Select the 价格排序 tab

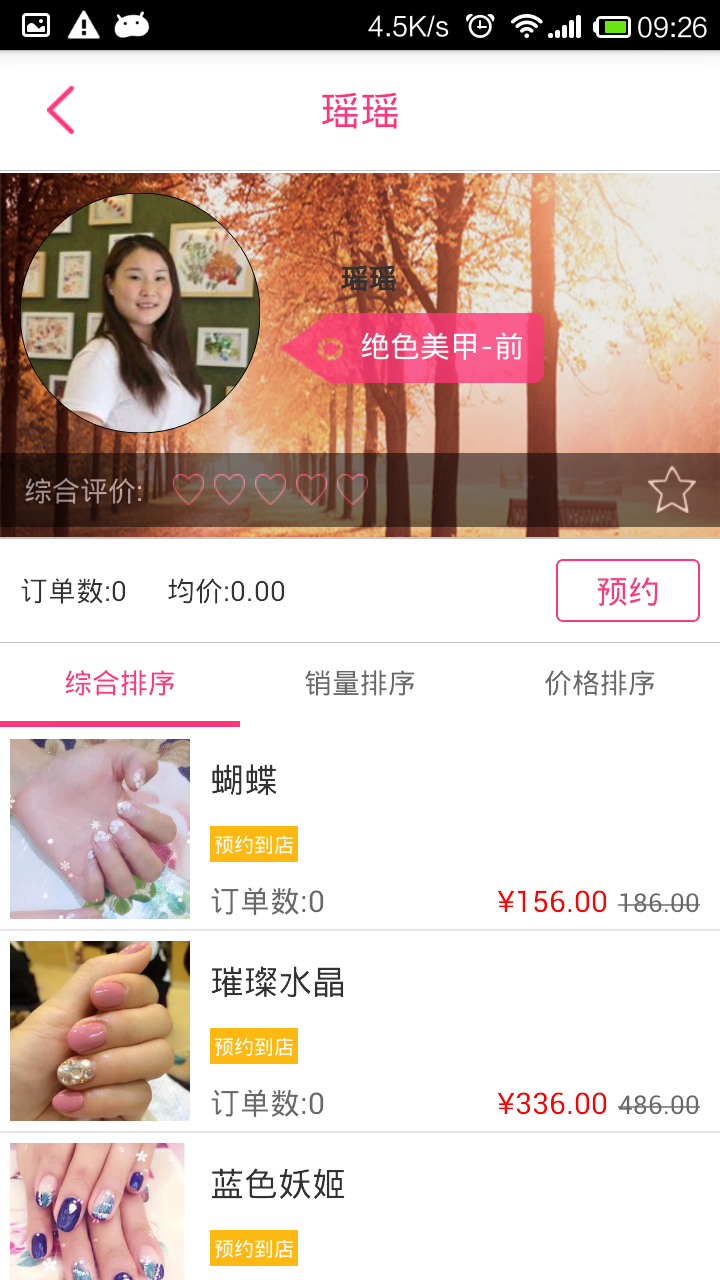point(600,684)
